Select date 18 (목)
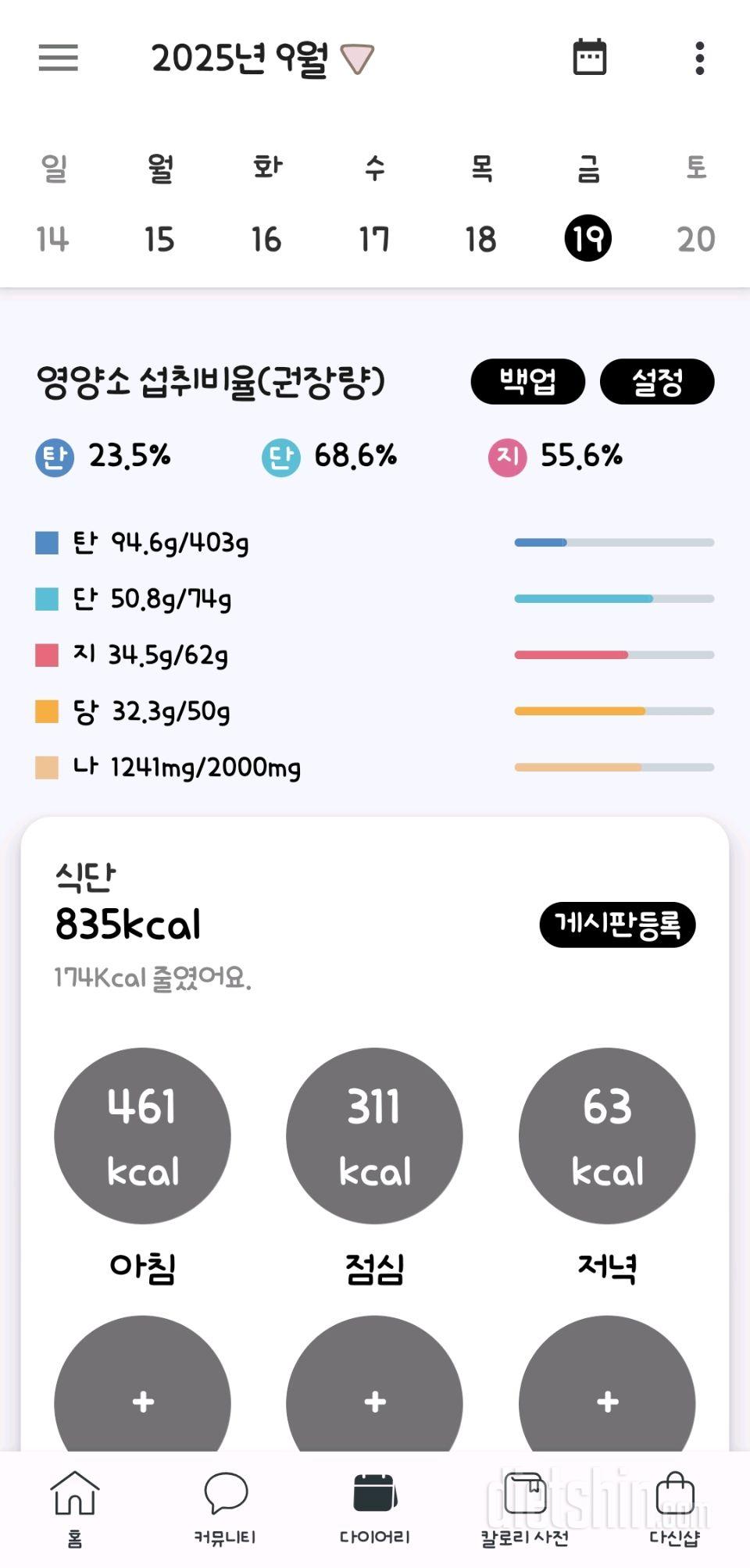Image resolution: width=750 pixels, height=1568 pixels. [x=480, y=239]
